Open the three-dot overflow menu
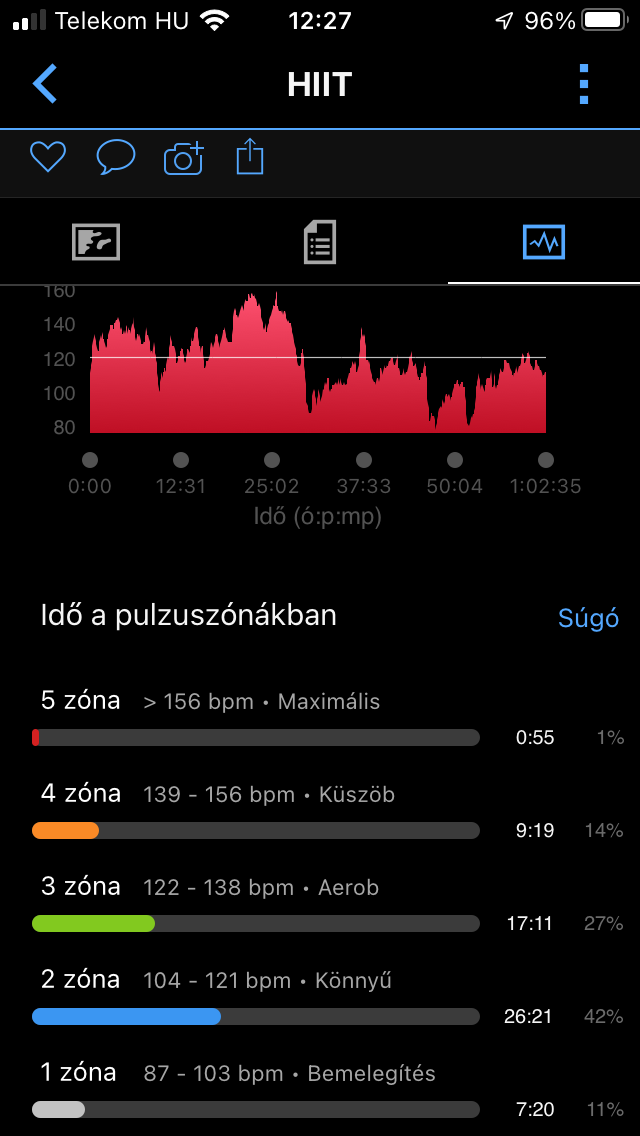640x1136 pixels. 585,84
